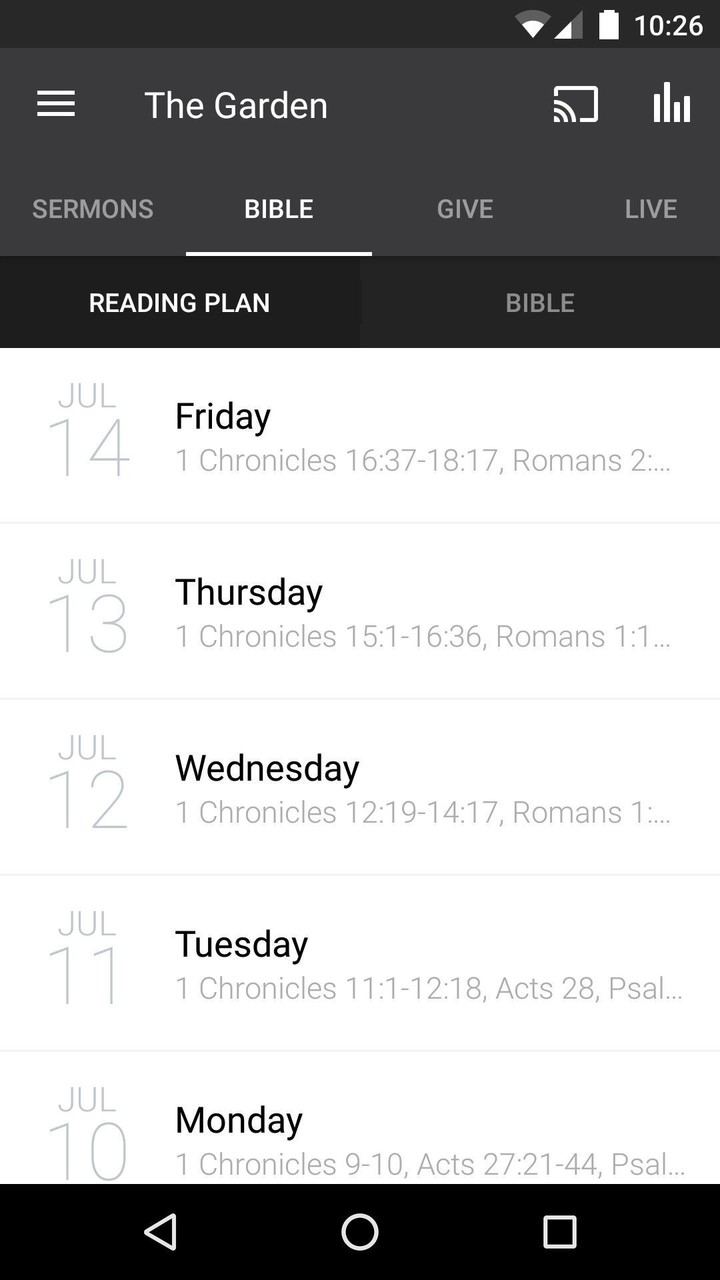
Task: Switch to the GIVE tab
Action: pos(464,209)
